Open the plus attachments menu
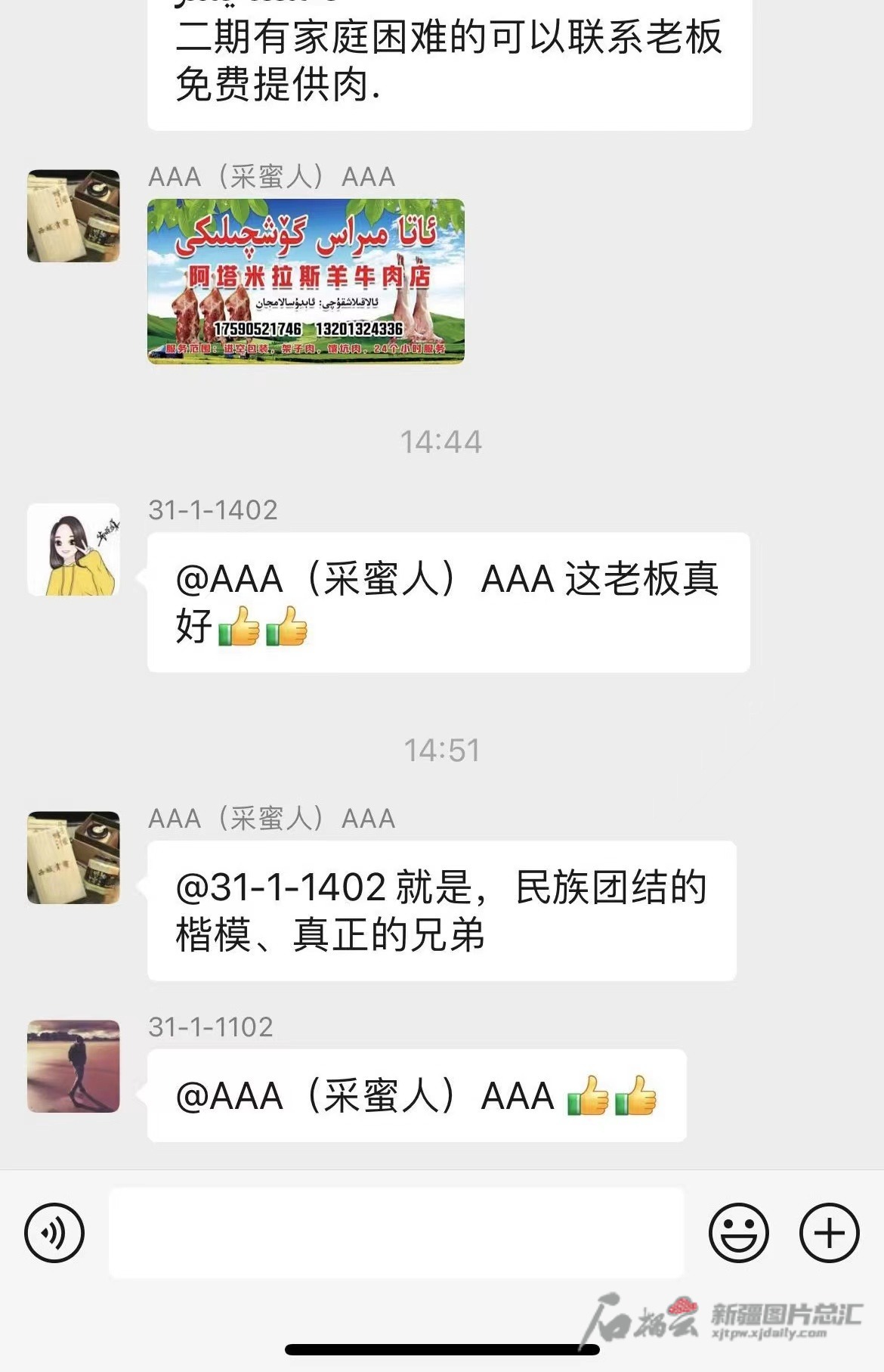 [829, 1232]
